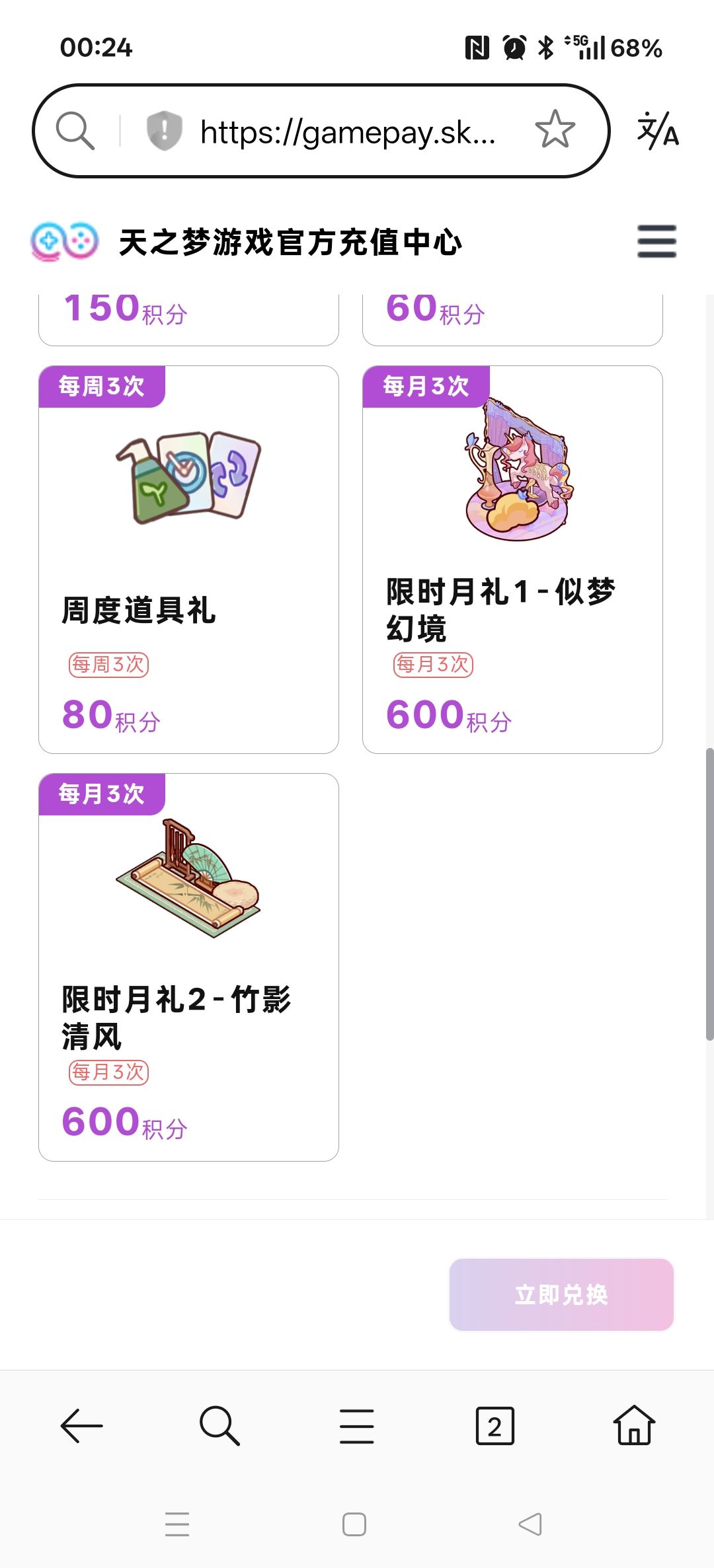Open the tab switcher showing 2 tabs
The image size is (714, 1568).
tap(494, 1425)
